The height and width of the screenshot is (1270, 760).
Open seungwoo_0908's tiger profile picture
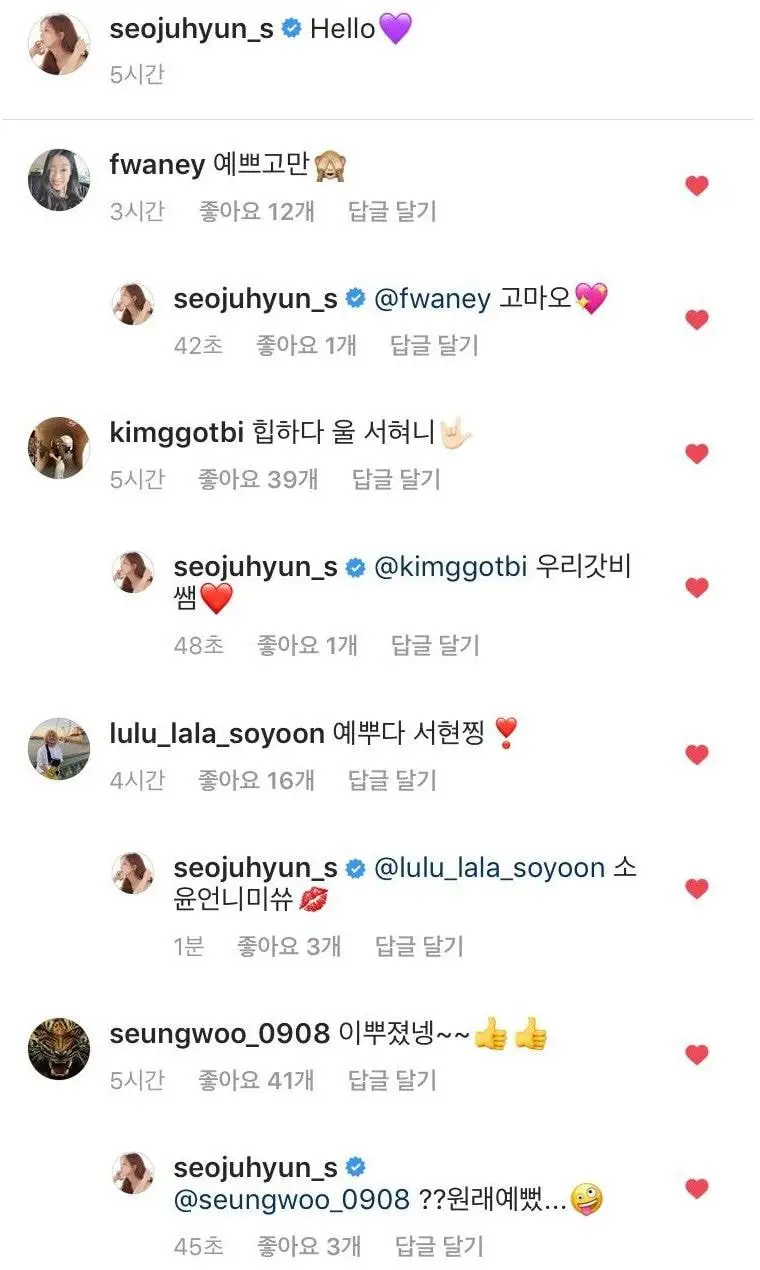pyautogui.click(x=59, y=1048)
